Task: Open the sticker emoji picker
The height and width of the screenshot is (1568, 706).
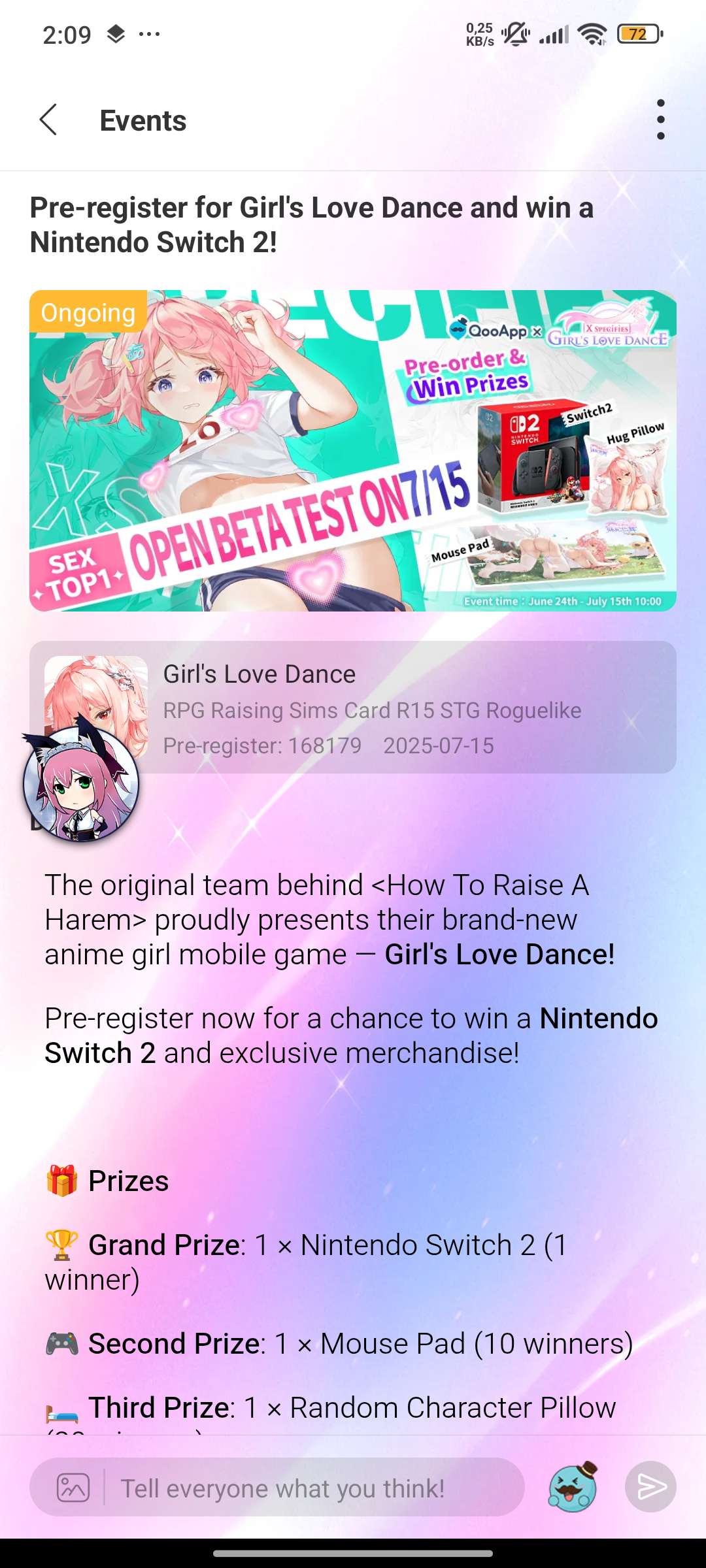Action: coord(573,1487)
